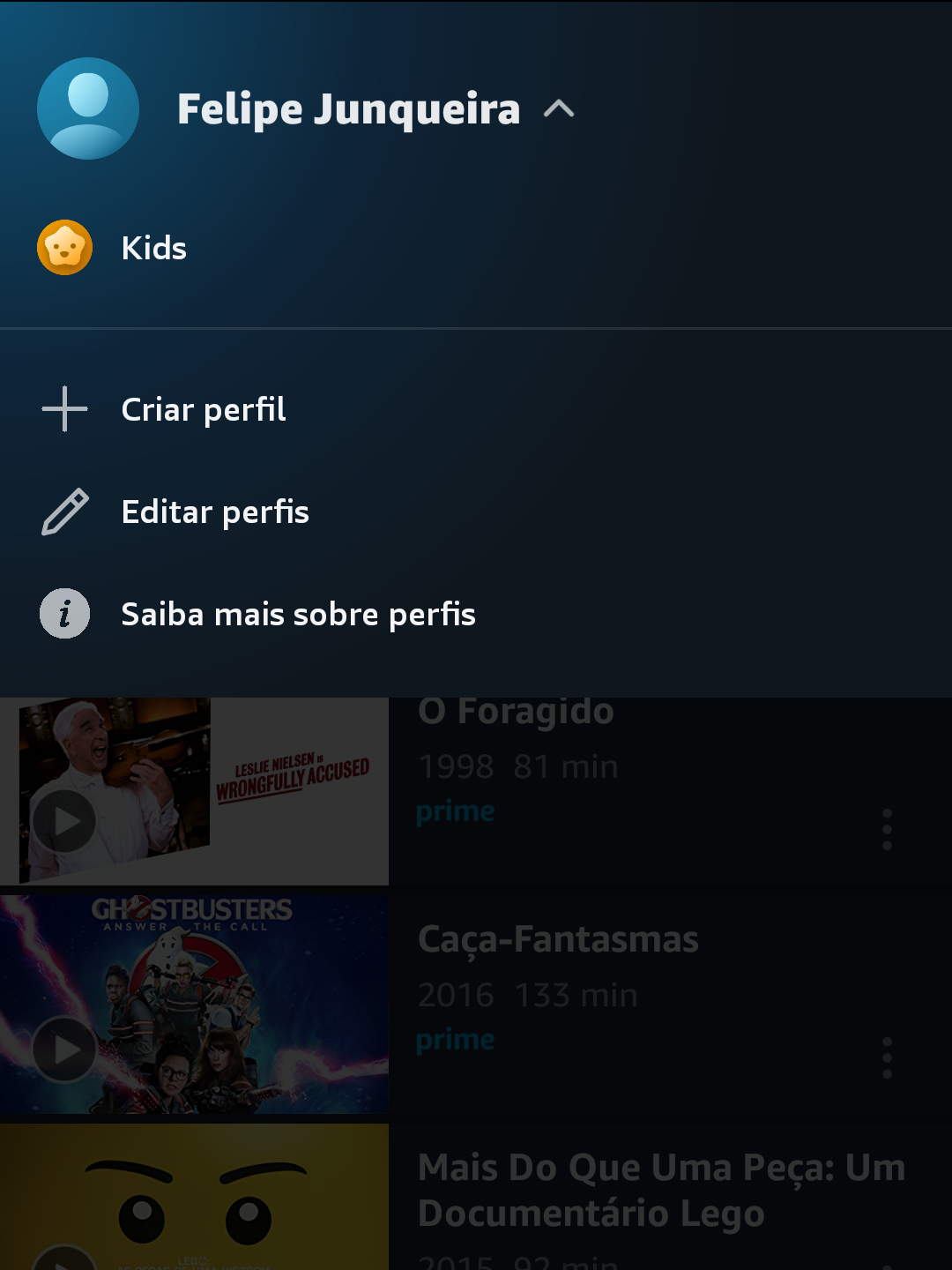This screenshot has height=1270, width=952.
Task: Select the Saiba mais sobre perfis entry
Action: pos(298,615)
